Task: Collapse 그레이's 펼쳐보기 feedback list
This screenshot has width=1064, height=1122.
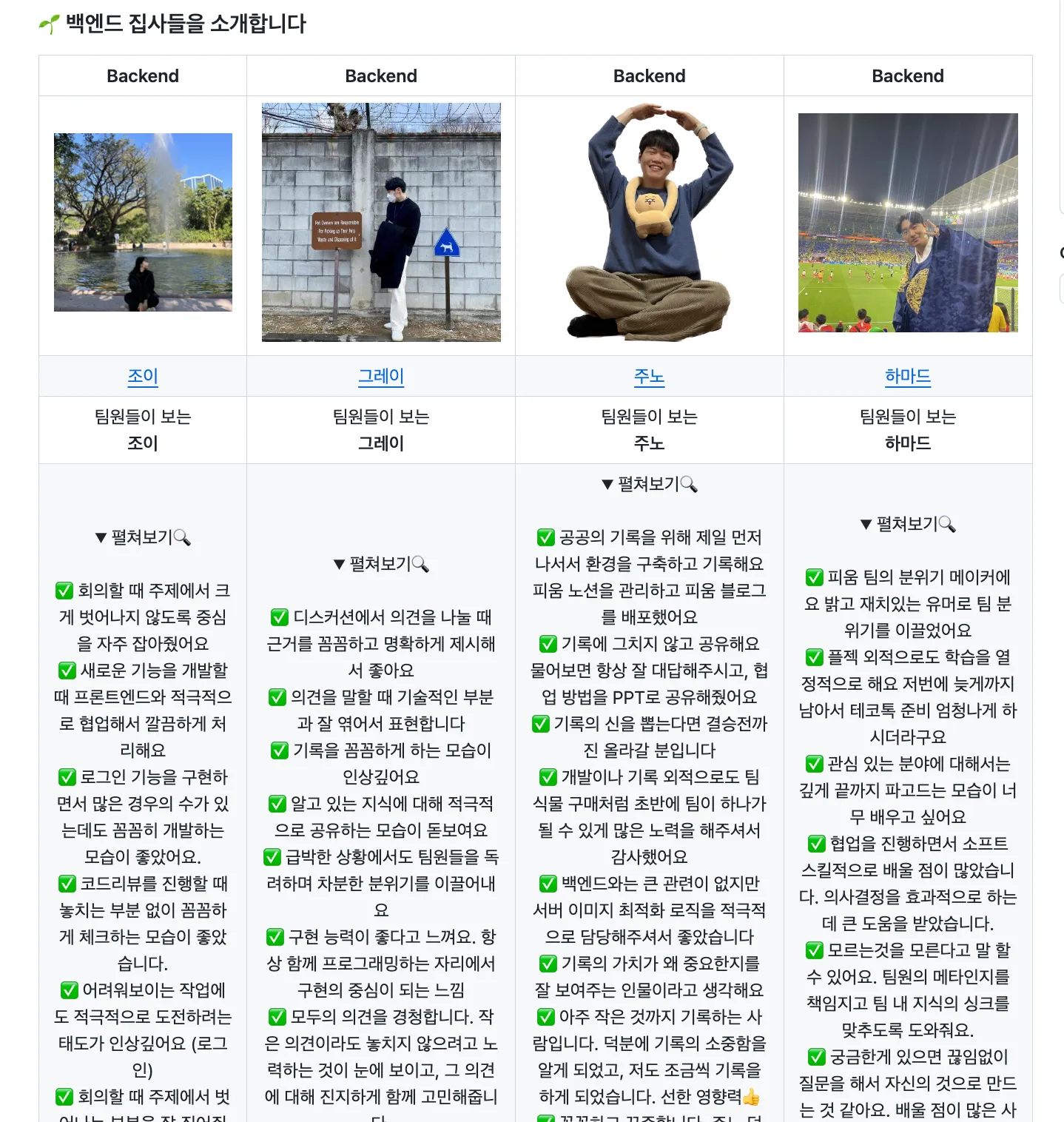Action: (380, 564)
